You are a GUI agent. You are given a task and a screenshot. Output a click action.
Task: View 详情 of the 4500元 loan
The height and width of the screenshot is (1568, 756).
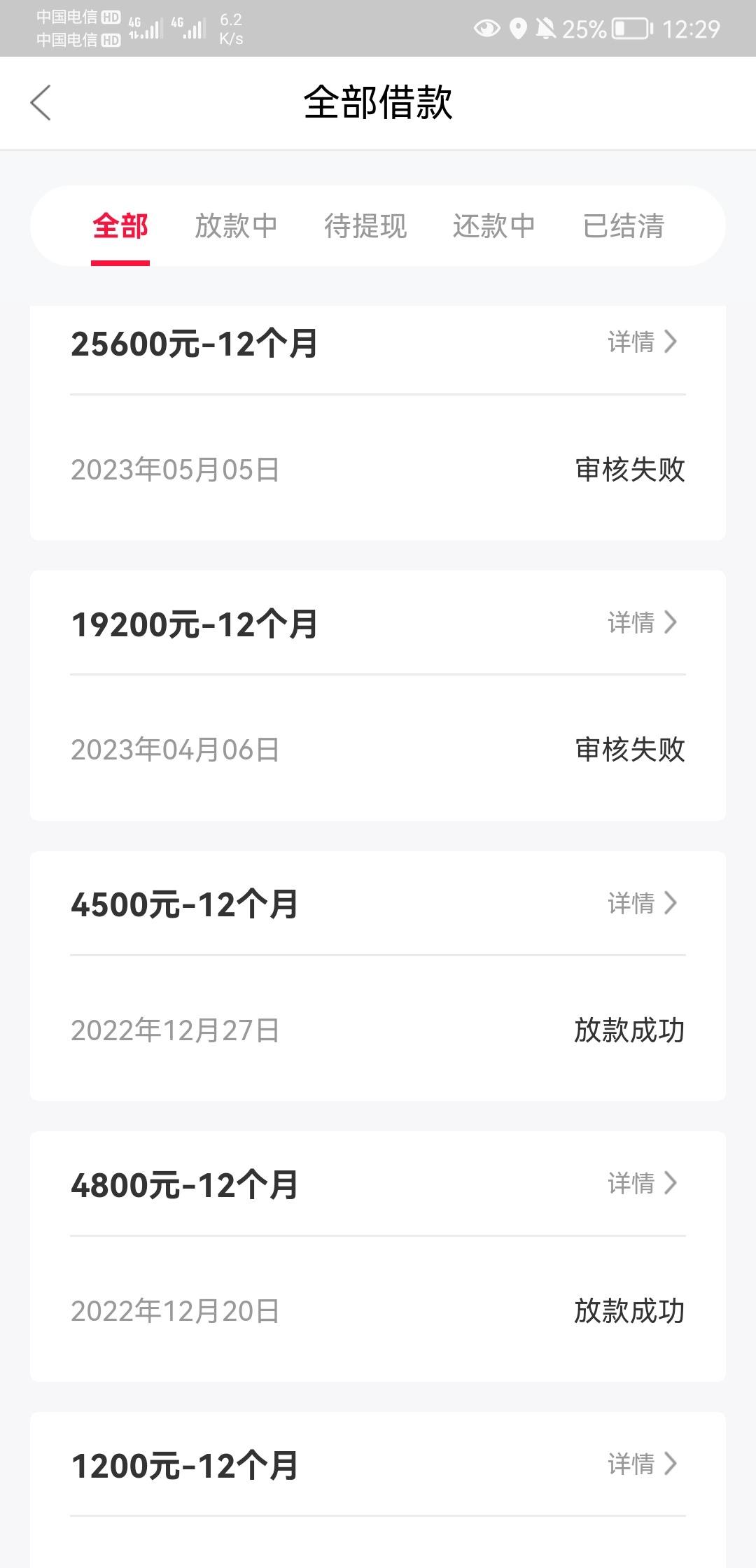pos(642,903)
